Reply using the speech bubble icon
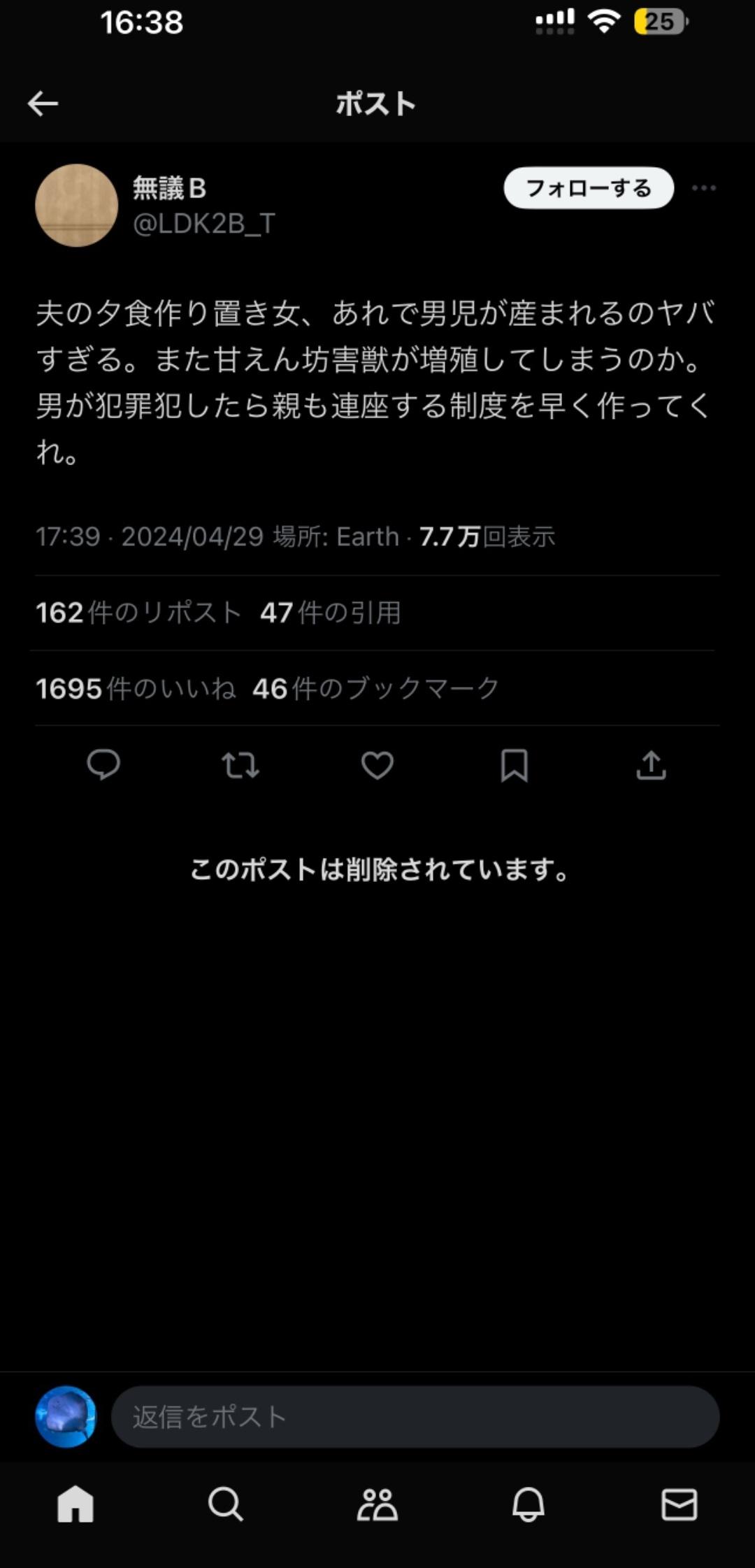 point(103,764)
